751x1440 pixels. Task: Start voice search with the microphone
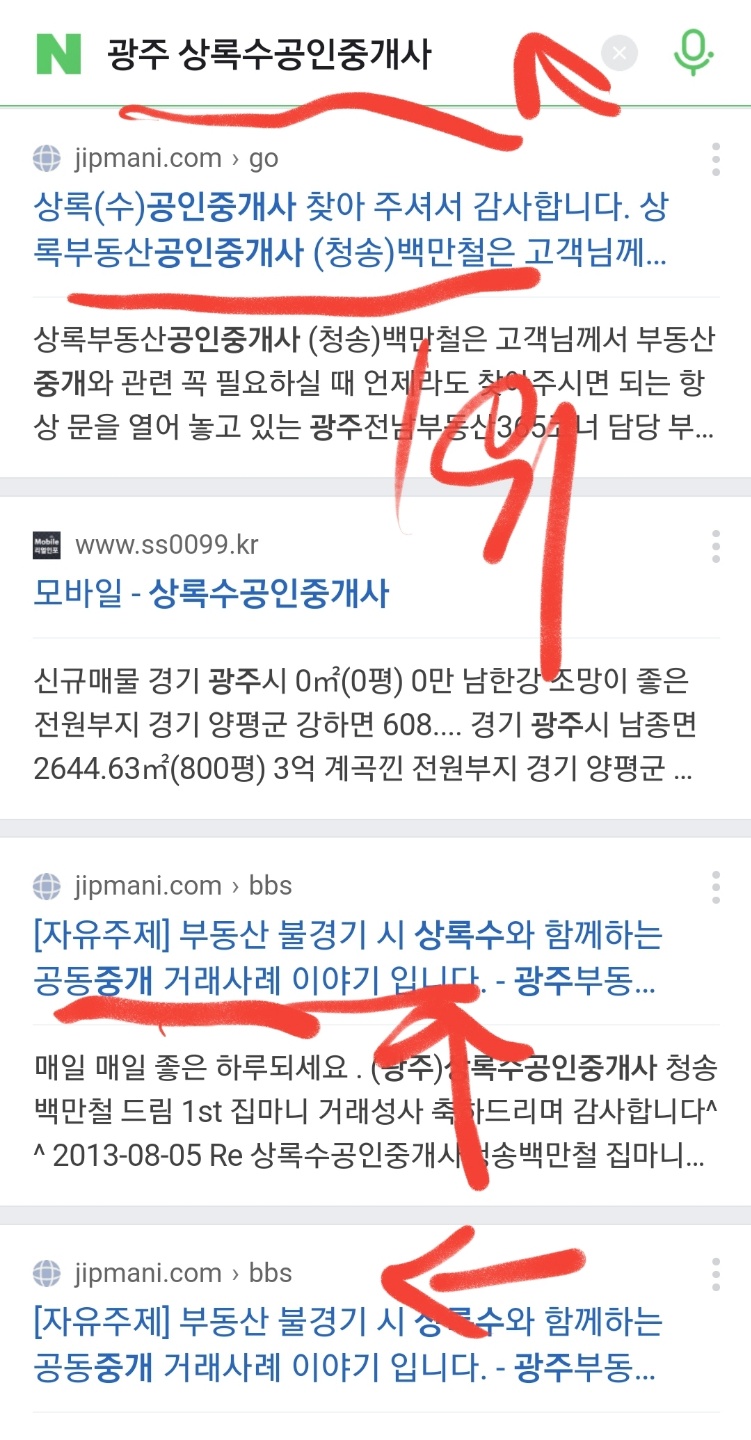tap(693, 52)
